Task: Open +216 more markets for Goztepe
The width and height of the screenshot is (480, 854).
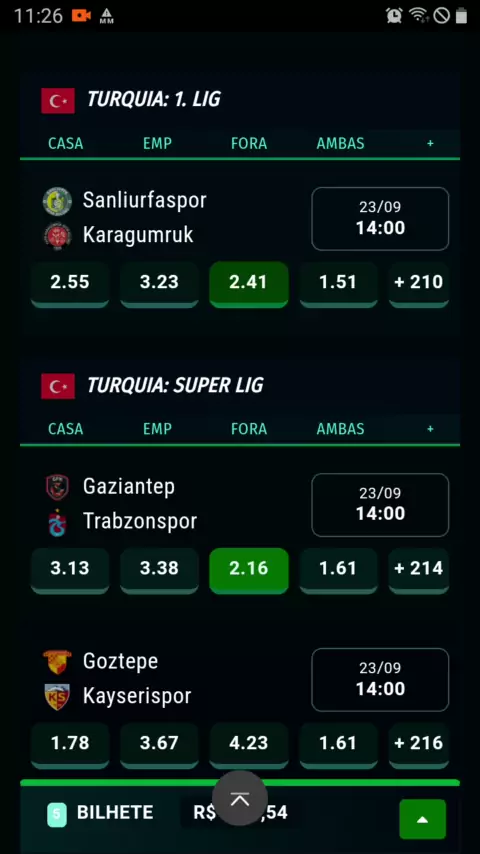Action: click(x=418, y=745)
